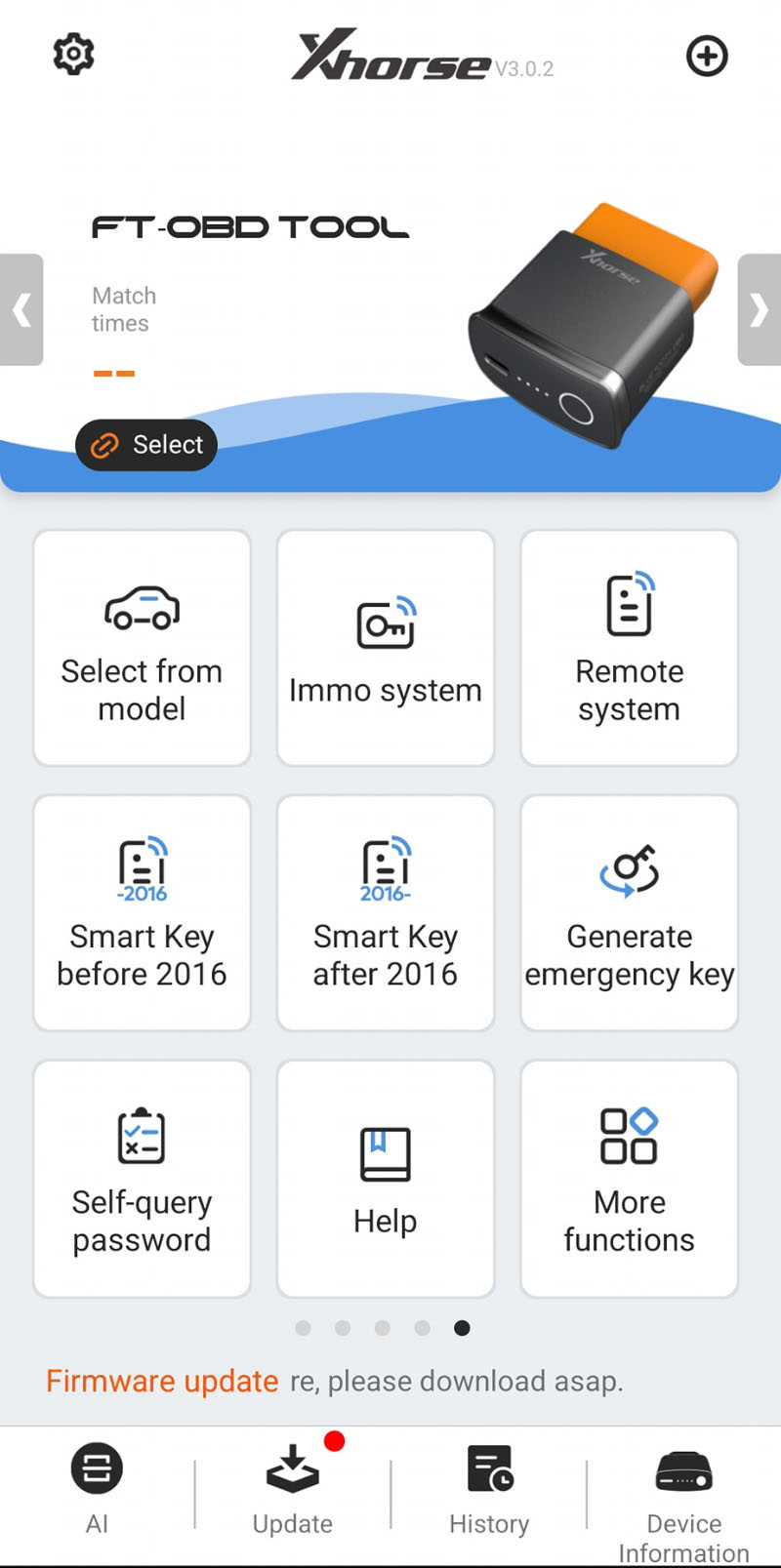Switch to the AI tab
Viewport: 781px width, 1568px height.
point(97,1488)
